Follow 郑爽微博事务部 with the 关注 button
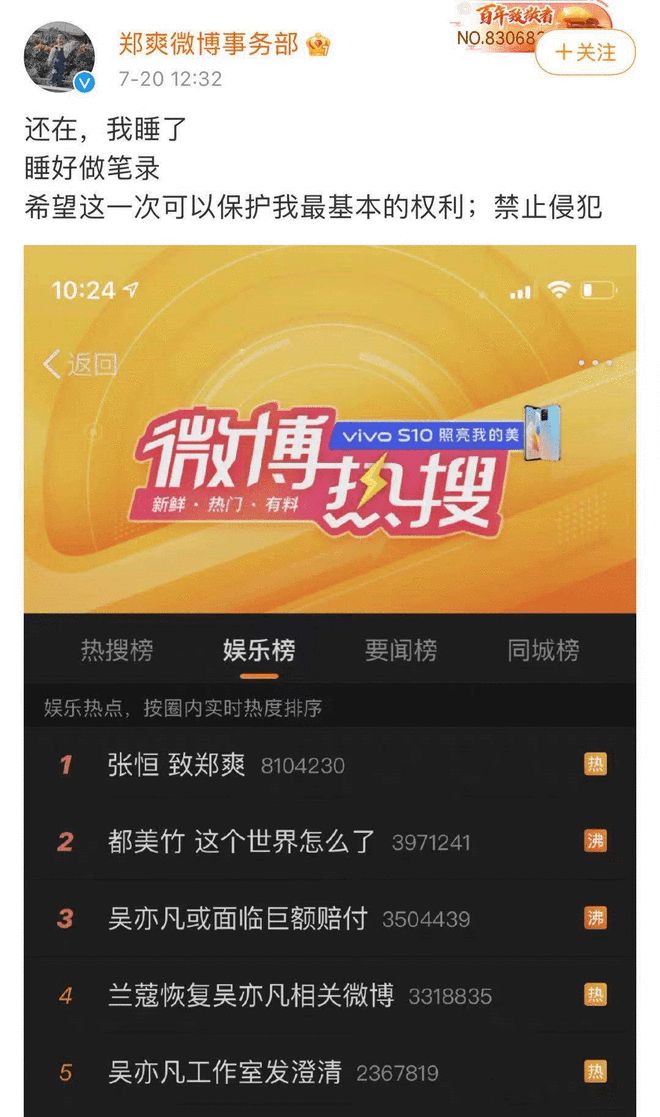This screenshot has height=1117, width=660. (x=584, y=52)
